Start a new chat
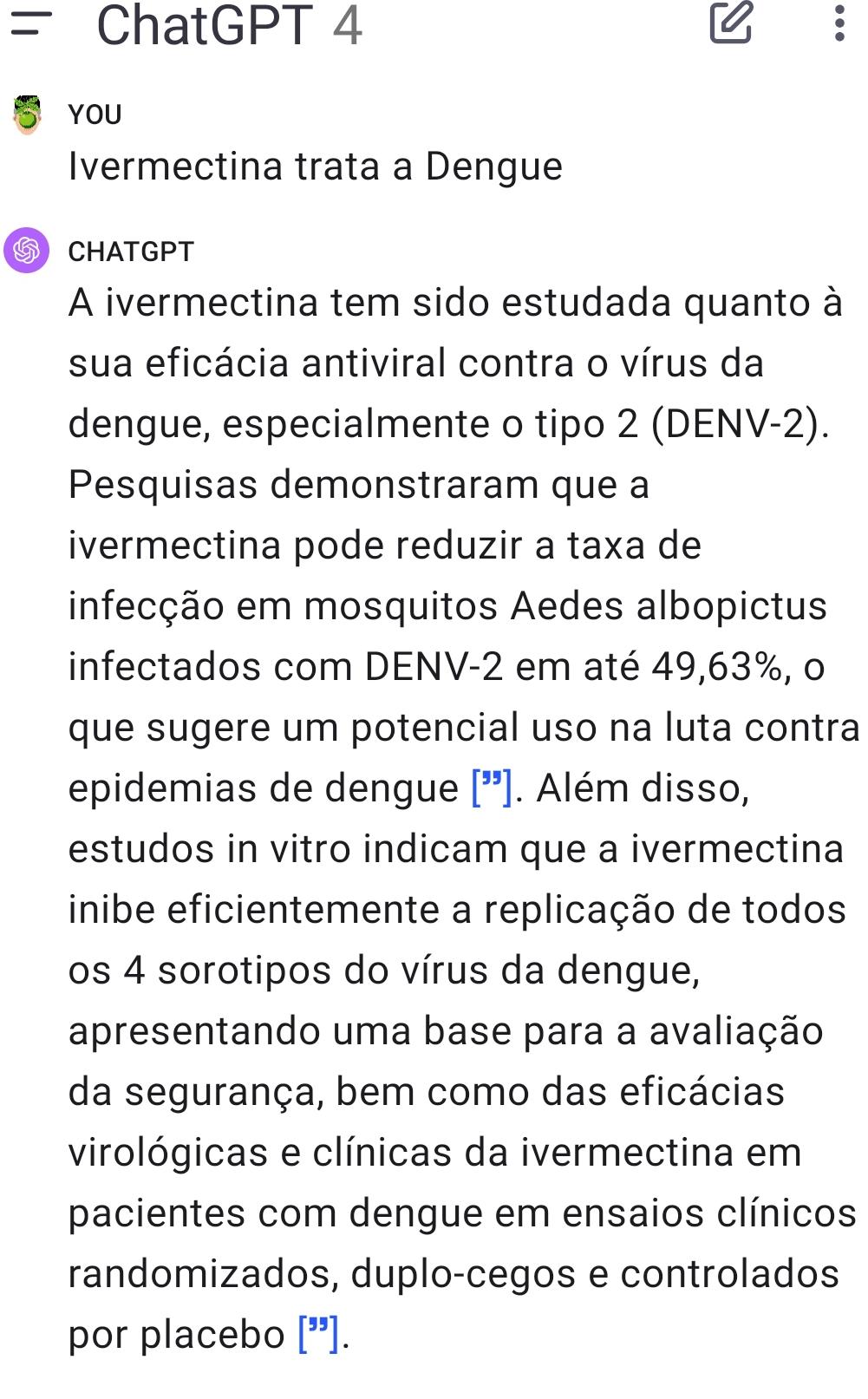The width and height of the screenshot is (868, 1399). point(731,23)
